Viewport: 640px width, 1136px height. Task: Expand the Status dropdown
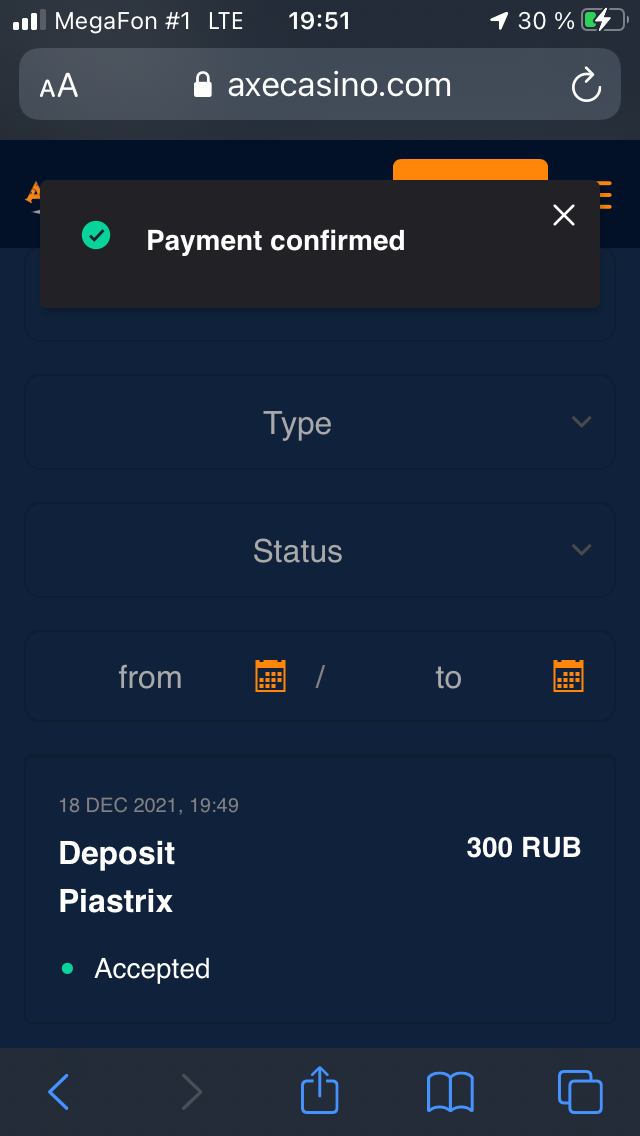tap(319, 551)
